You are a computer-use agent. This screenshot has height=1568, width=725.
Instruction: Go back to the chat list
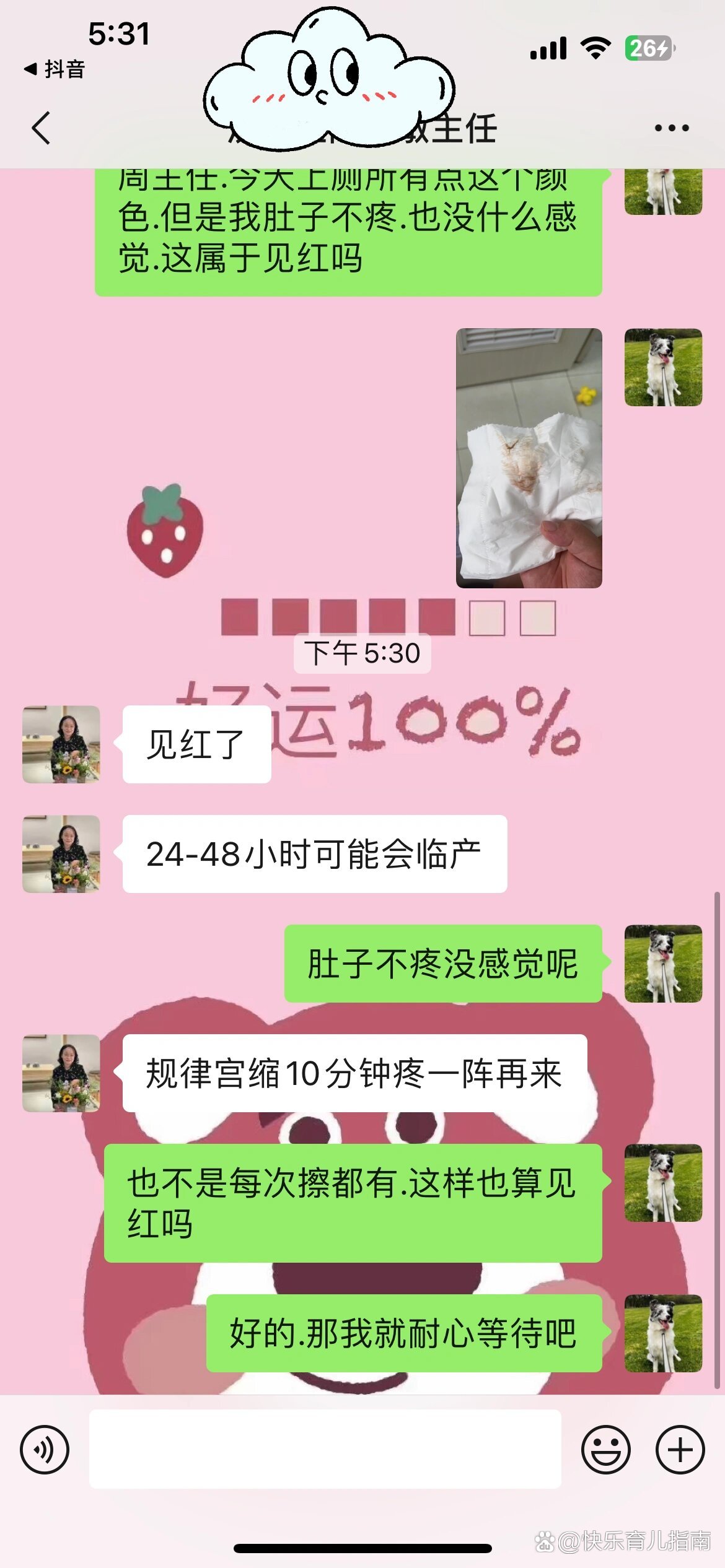41,128
